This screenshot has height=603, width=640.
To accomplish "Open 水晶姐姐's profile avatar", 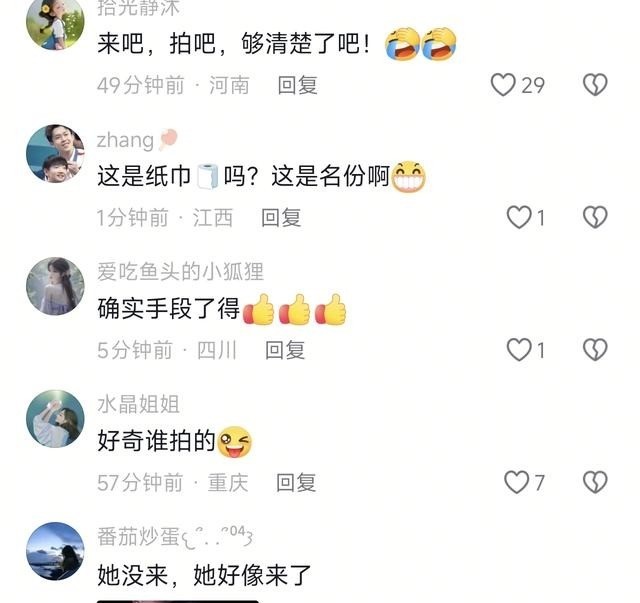I will click(x=56, y=419).
